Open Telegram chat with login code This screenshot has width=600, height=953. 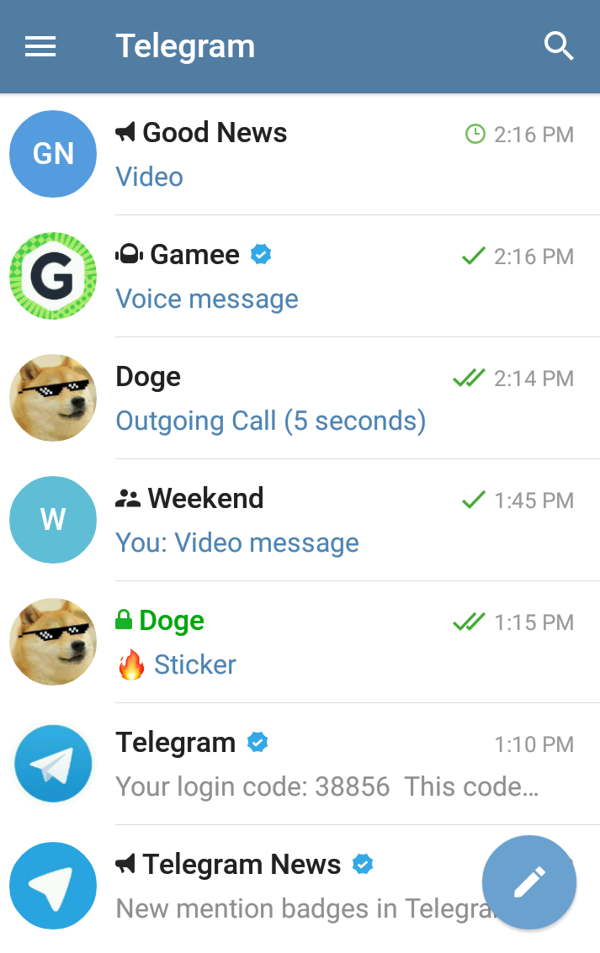tap(300, 764)
